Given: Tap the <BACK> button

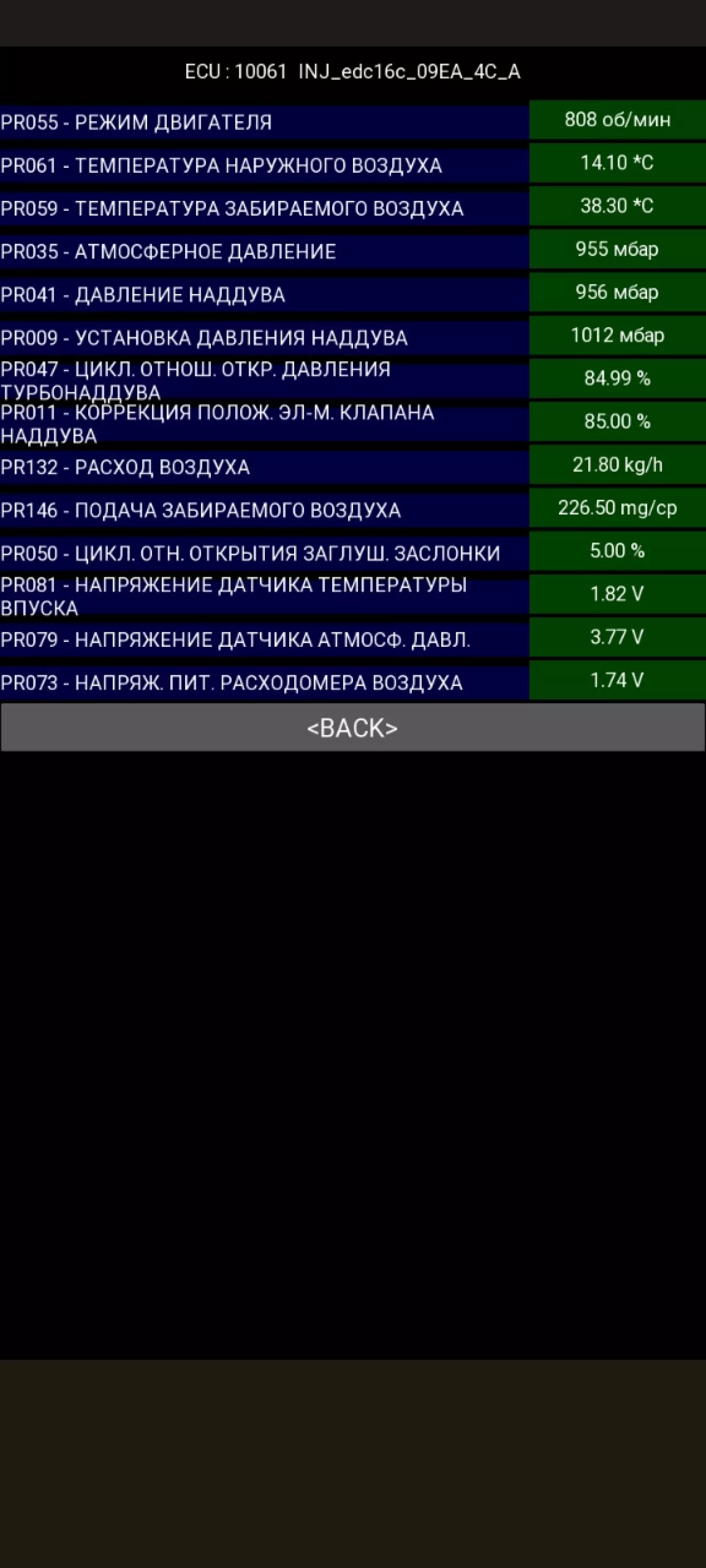Looking at the screenshot, I should (x=352, y=728).
